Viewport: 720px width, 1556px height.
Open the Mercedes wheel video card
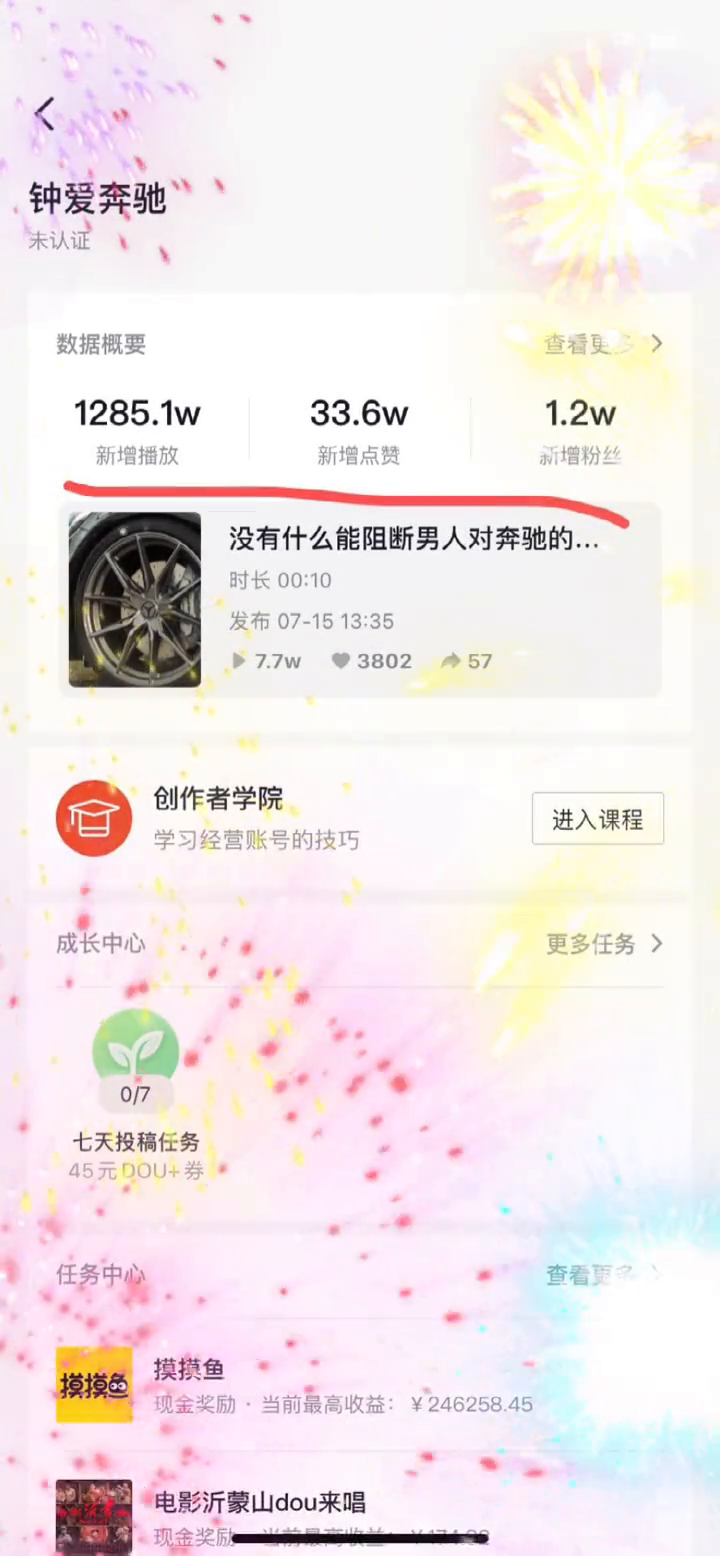(360, 600)
